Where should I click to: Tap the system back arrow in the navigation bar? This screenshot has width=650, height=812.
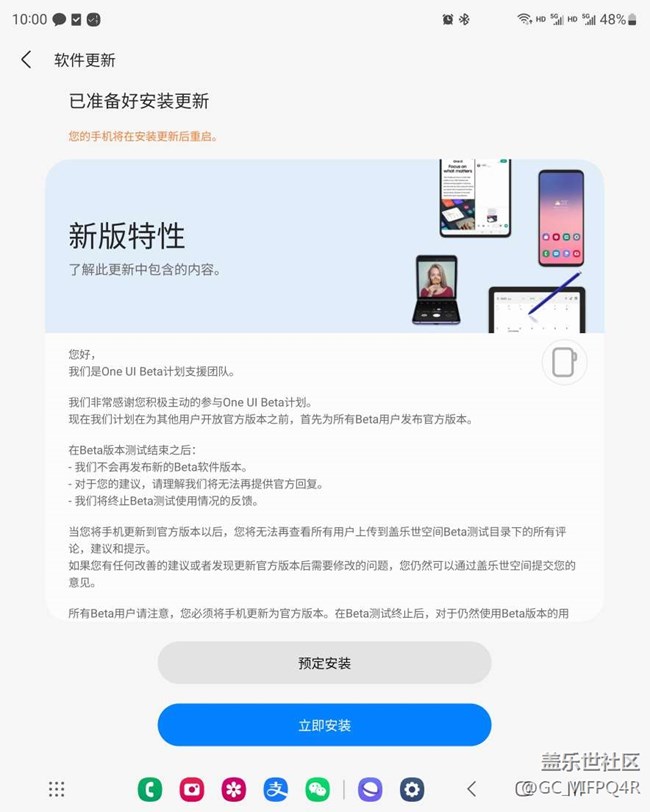(471, 789)
